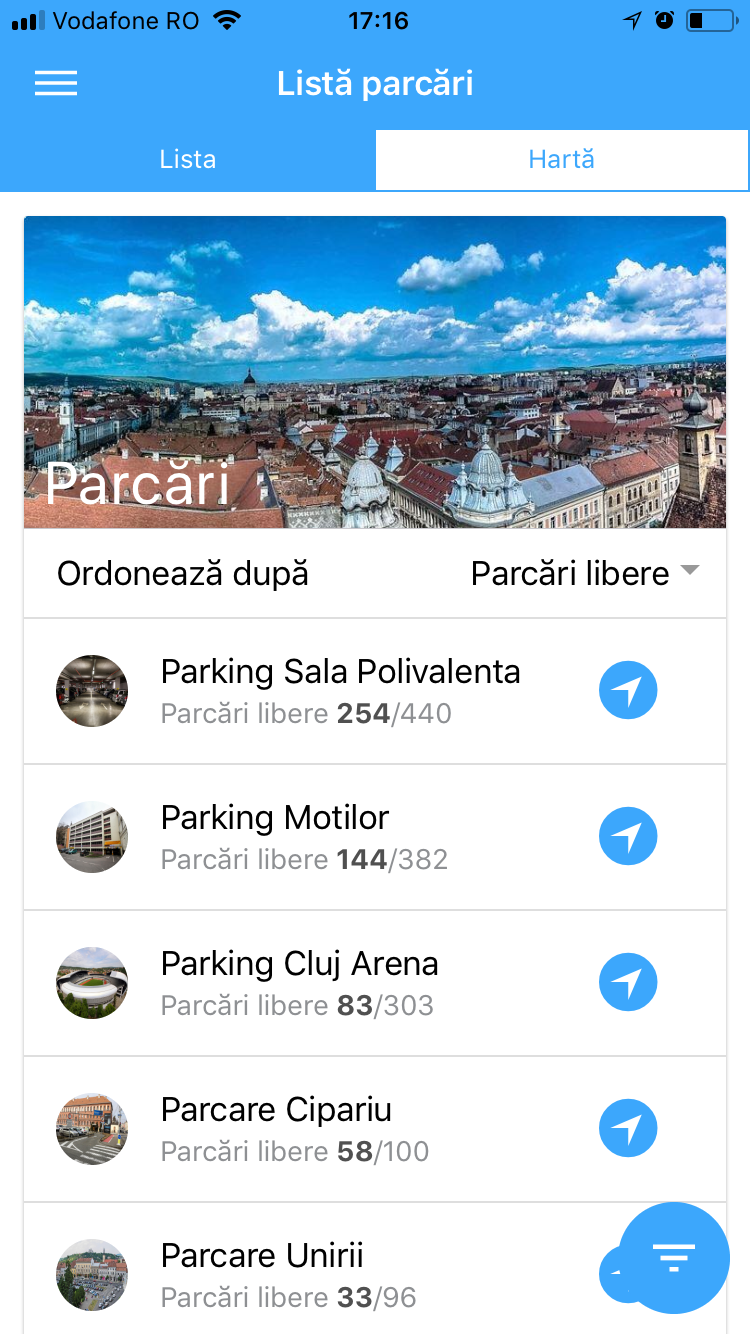The image size is (750, 1334).
Task: Tap the alarm clock icon in status bar
Action: pos(665,19)
